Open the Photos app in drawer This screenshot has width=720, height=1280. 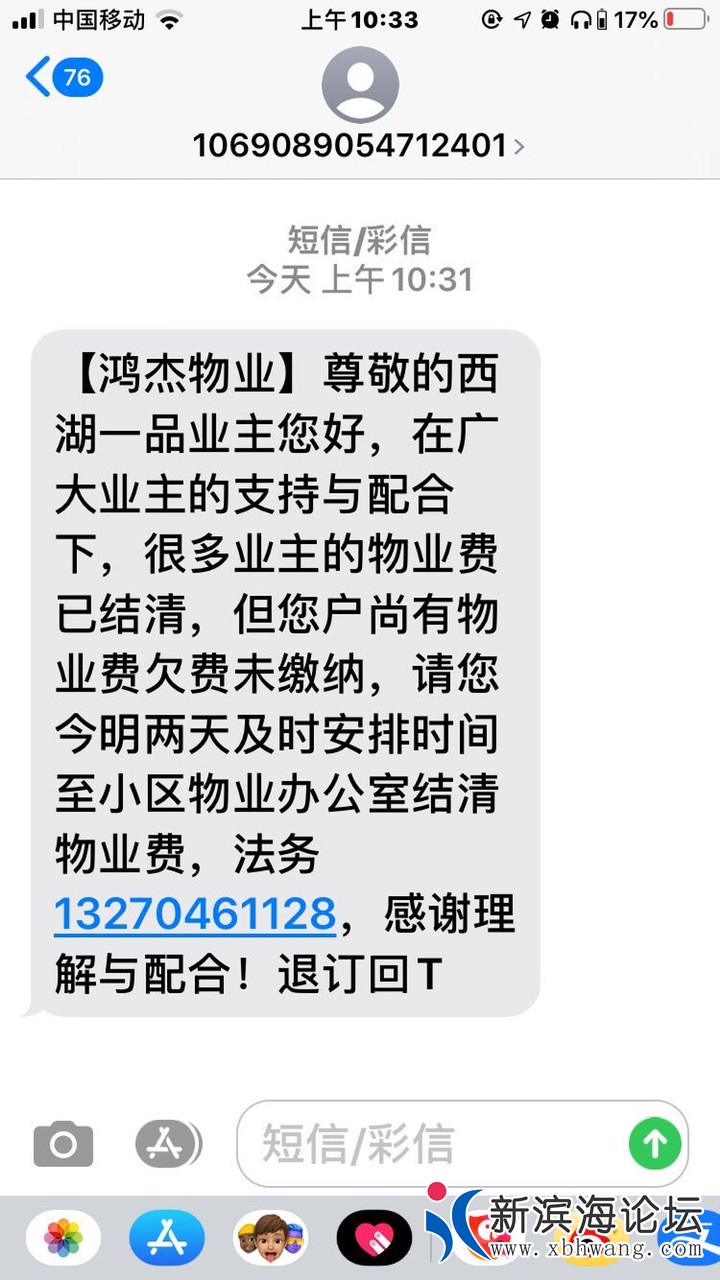point(63,1239)
